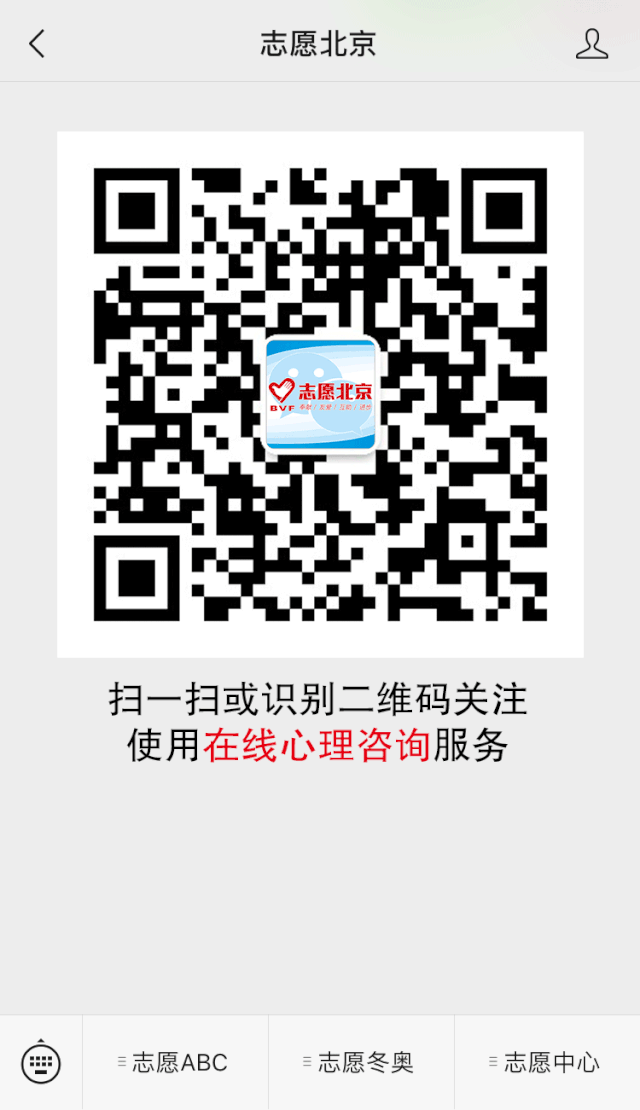The width and height of the screenshot is (640, 1110).
Task: Open the account profile icon
Action: click(x=591, y=44)
